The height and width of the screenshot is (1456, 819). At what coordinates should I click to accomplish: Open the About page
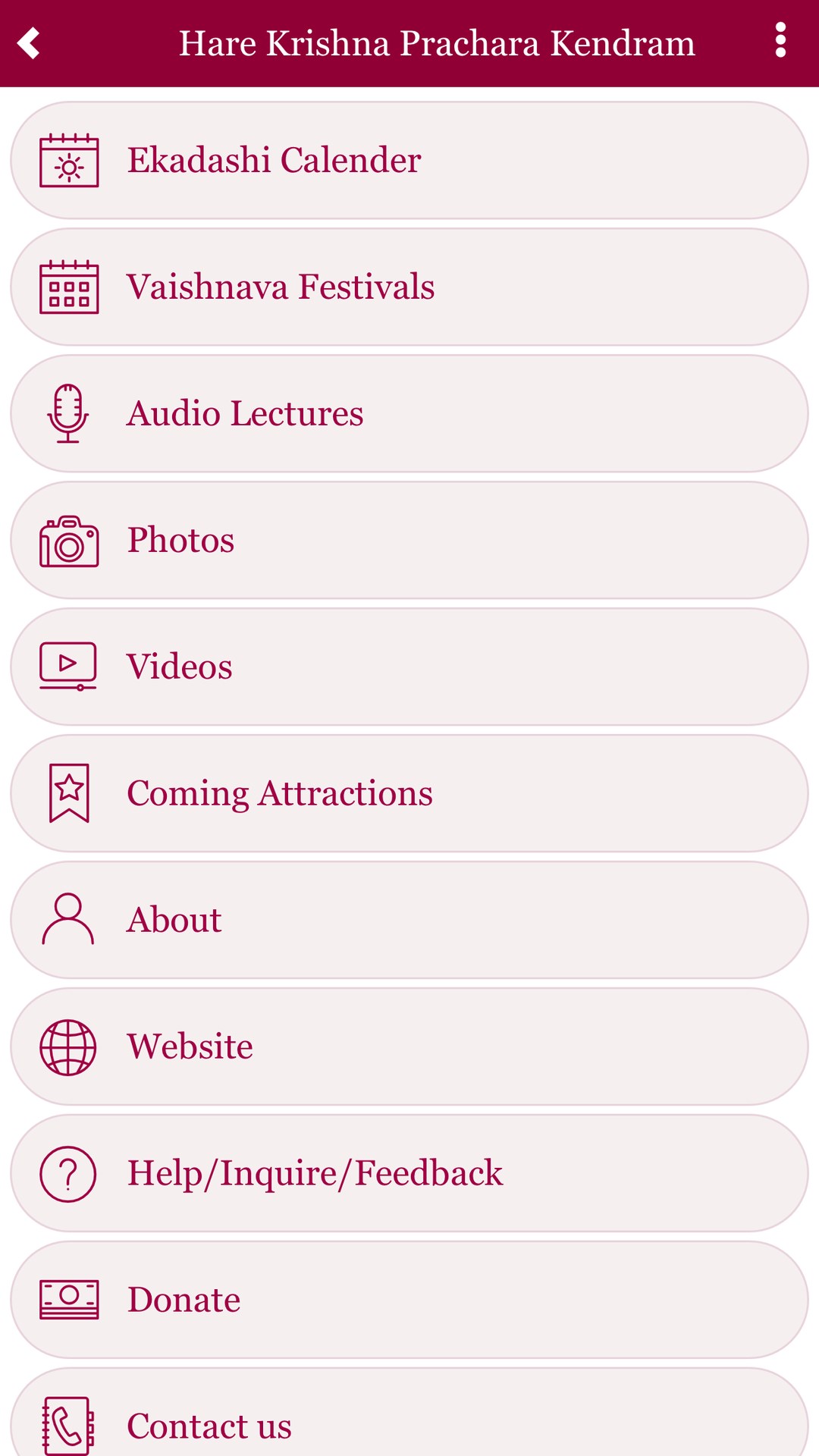(409, 921)
